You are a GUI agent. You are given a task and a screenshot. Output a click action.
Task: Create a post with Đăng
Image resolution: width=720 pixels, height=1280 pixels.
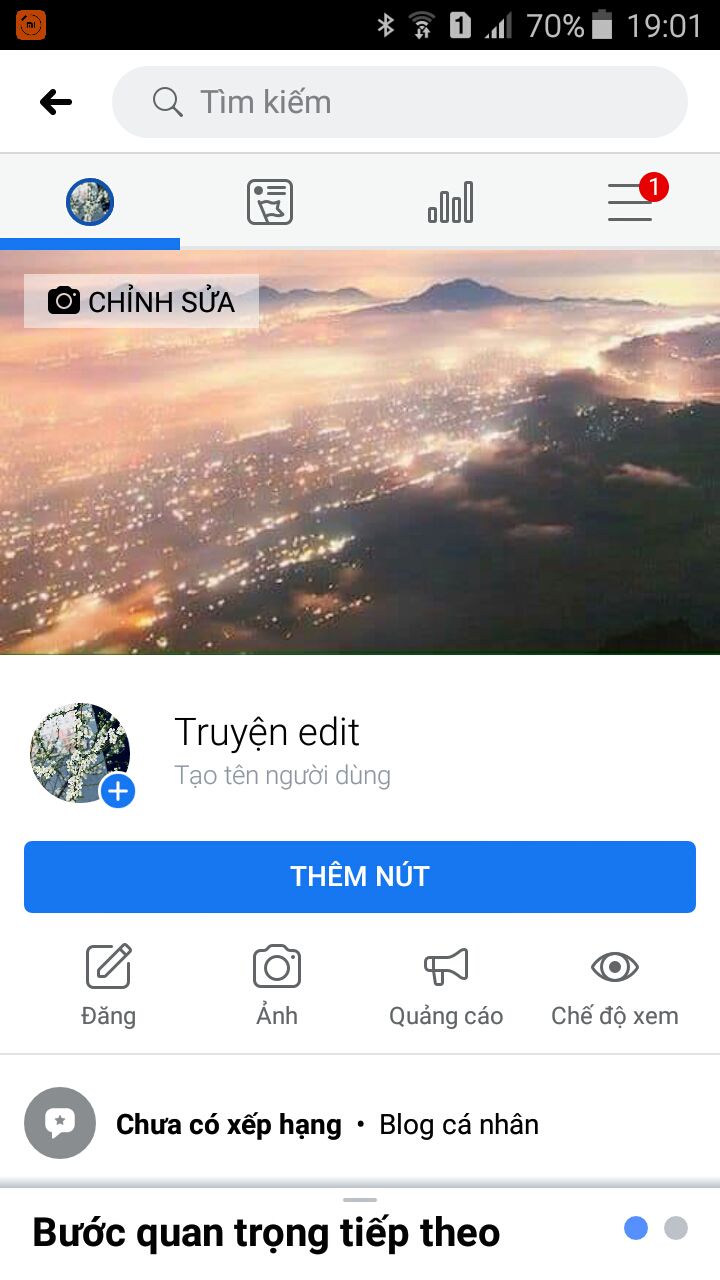108,985
